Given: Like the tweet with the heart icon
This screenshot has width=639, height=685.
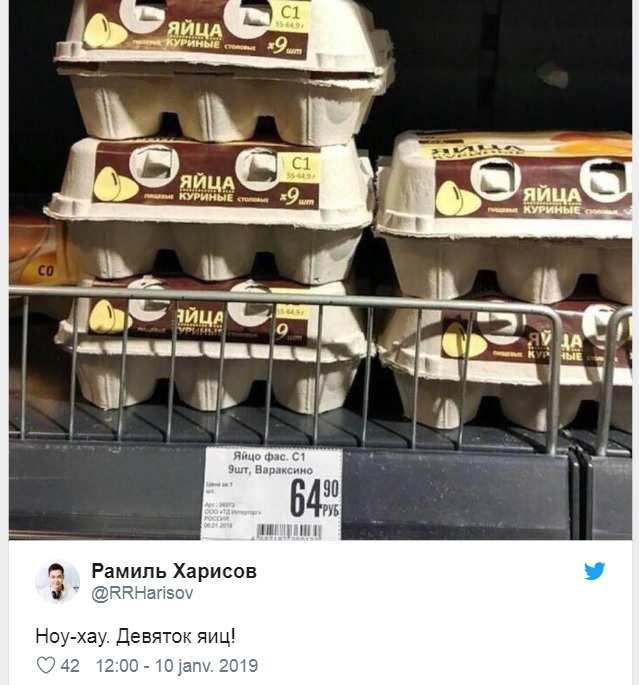Looking at the screenshot, I should pos(45,665).
